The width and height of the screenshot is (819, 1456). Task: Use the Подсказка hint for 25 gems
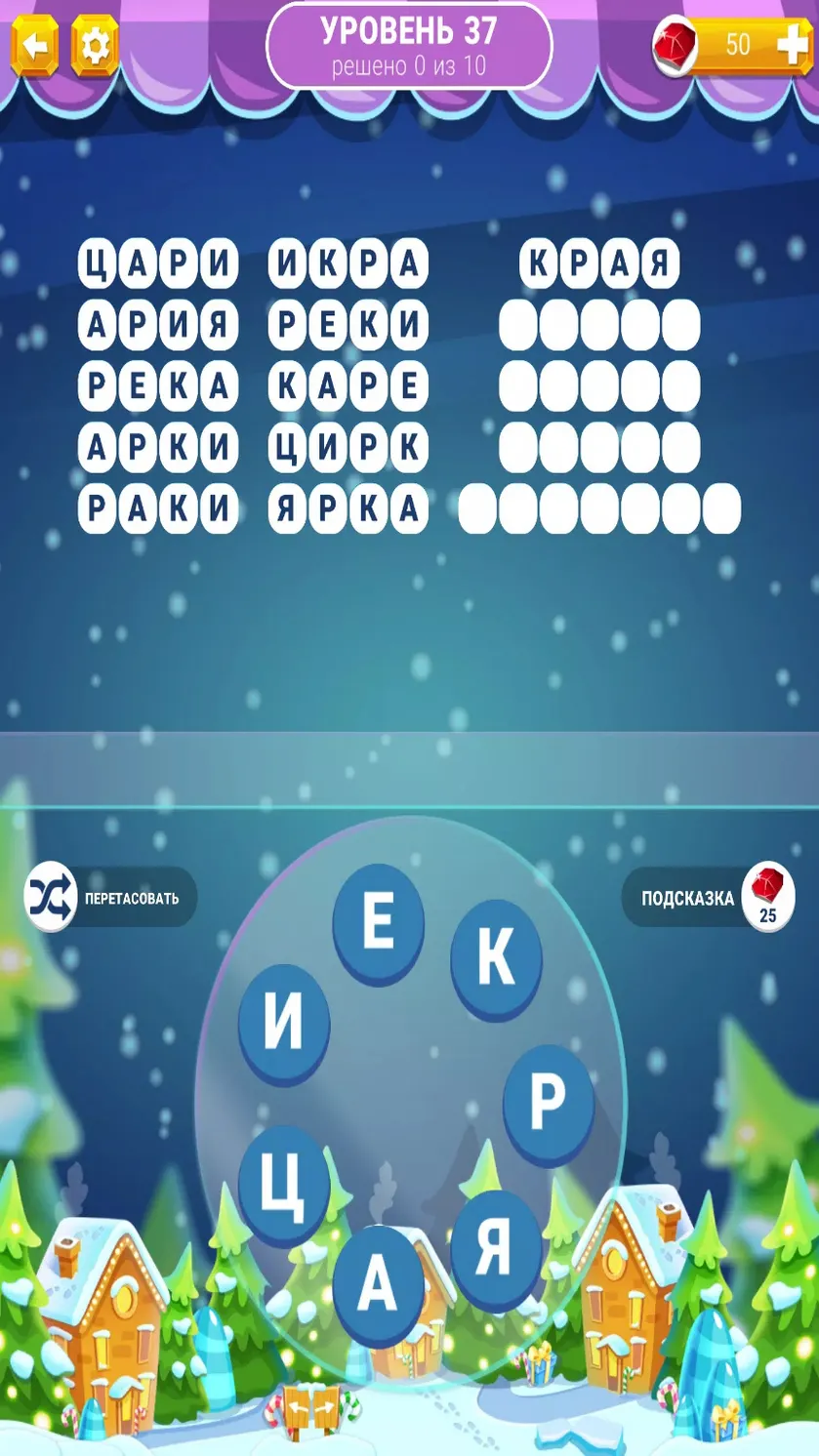pos(709,899)
